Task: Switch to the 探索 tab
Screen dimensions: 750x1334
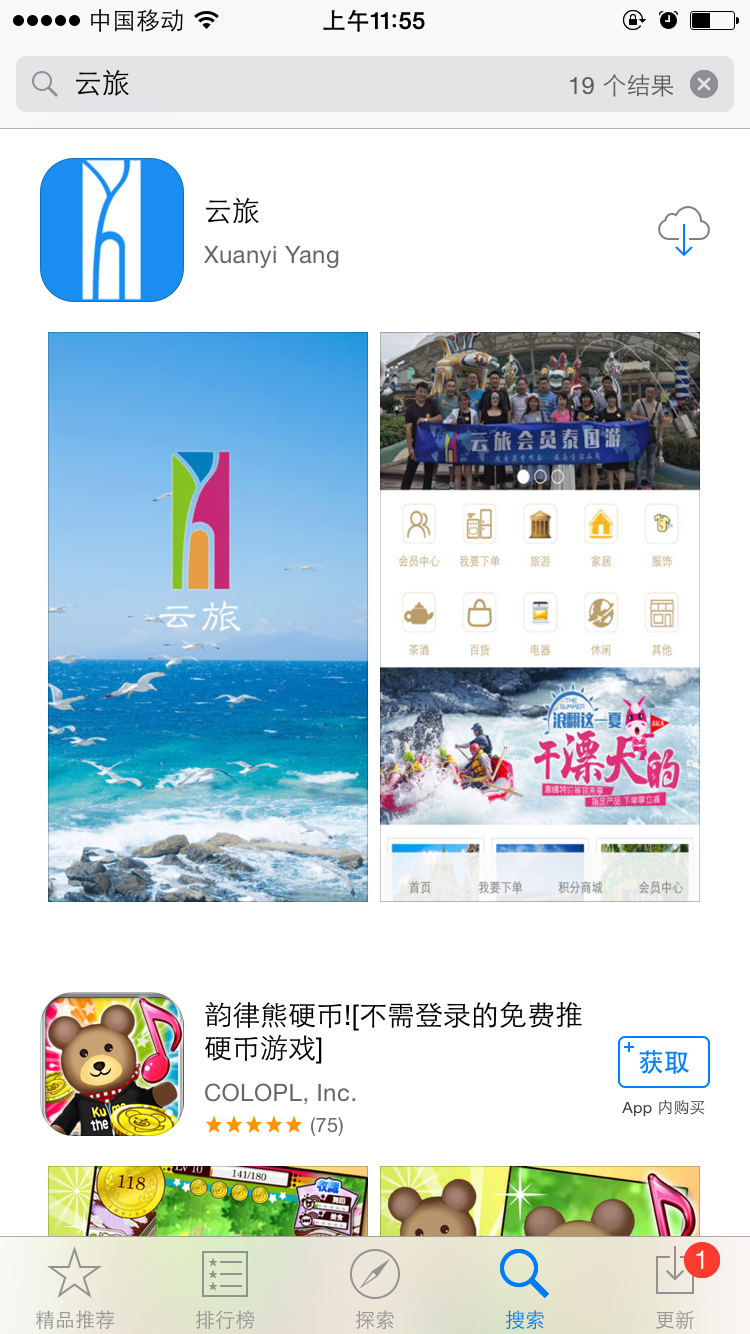Action: 375,1288
